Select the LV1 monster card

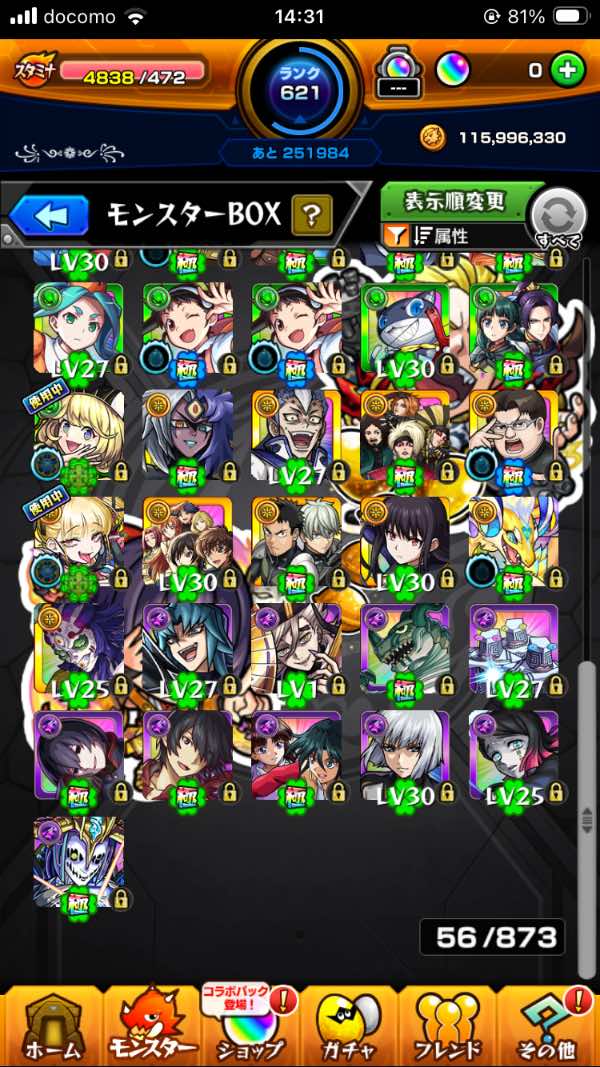pyautogui.click(x=296, y=648)
